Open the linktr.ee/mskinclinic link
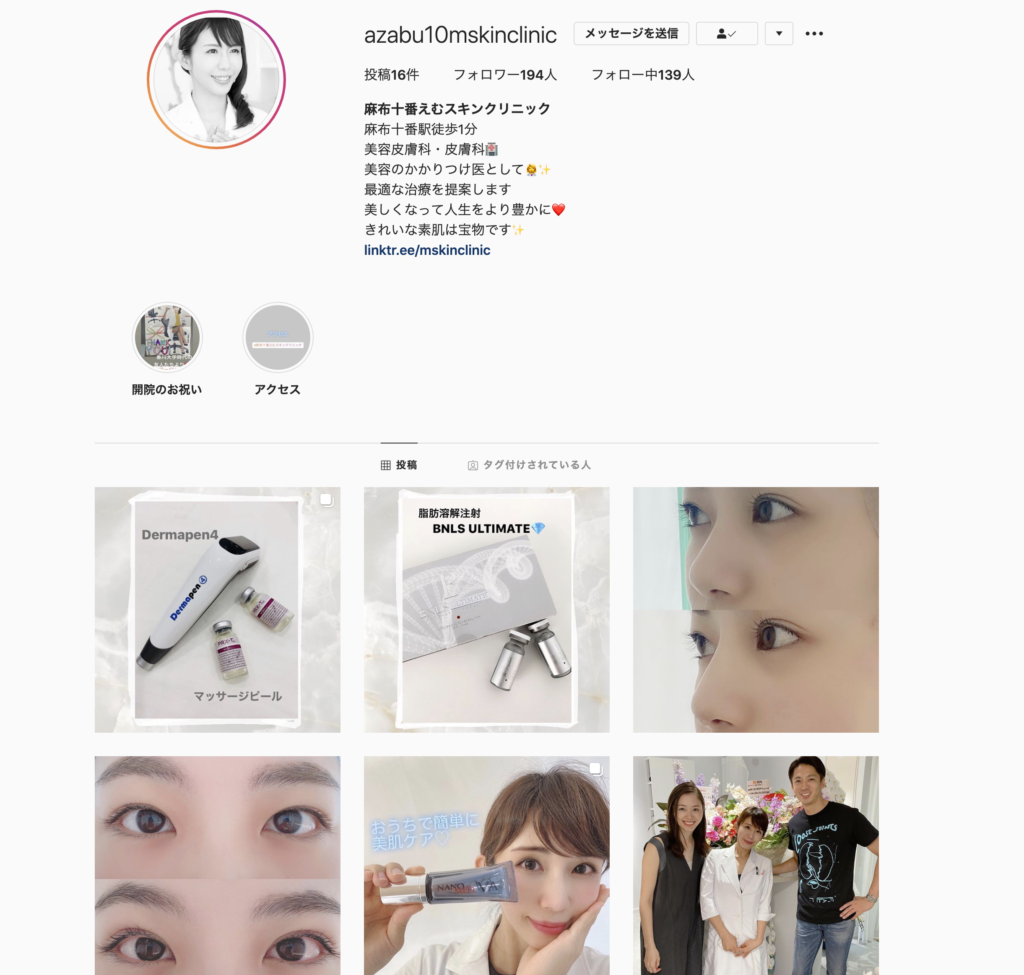This screenshot has width=1024, height=975. [427, 250]
